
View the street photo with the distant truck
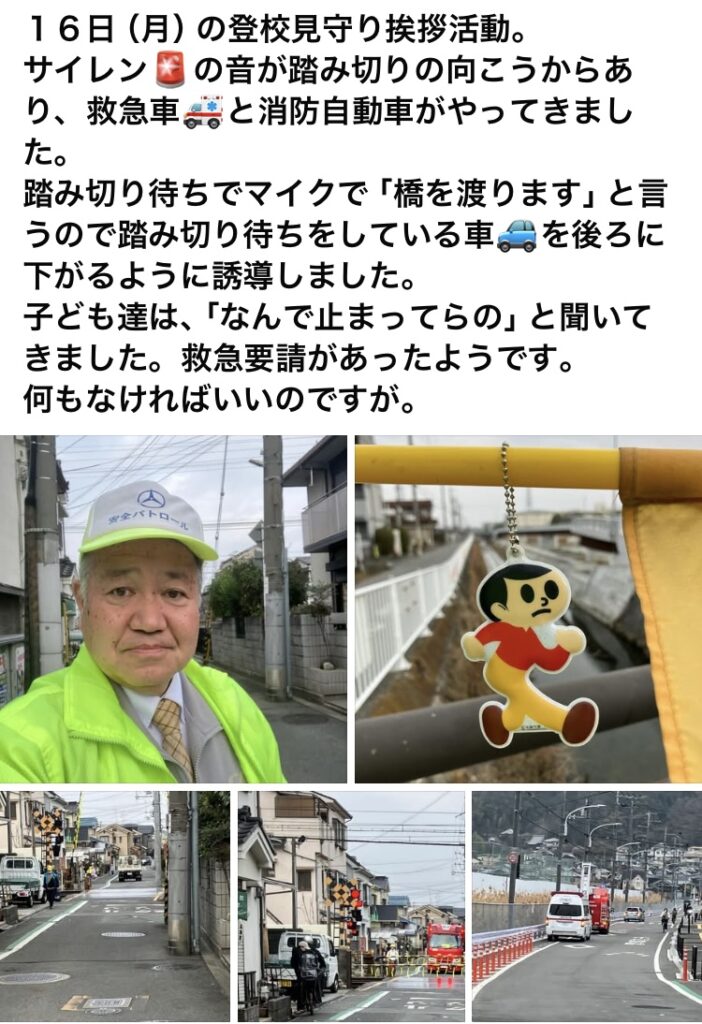114,905
